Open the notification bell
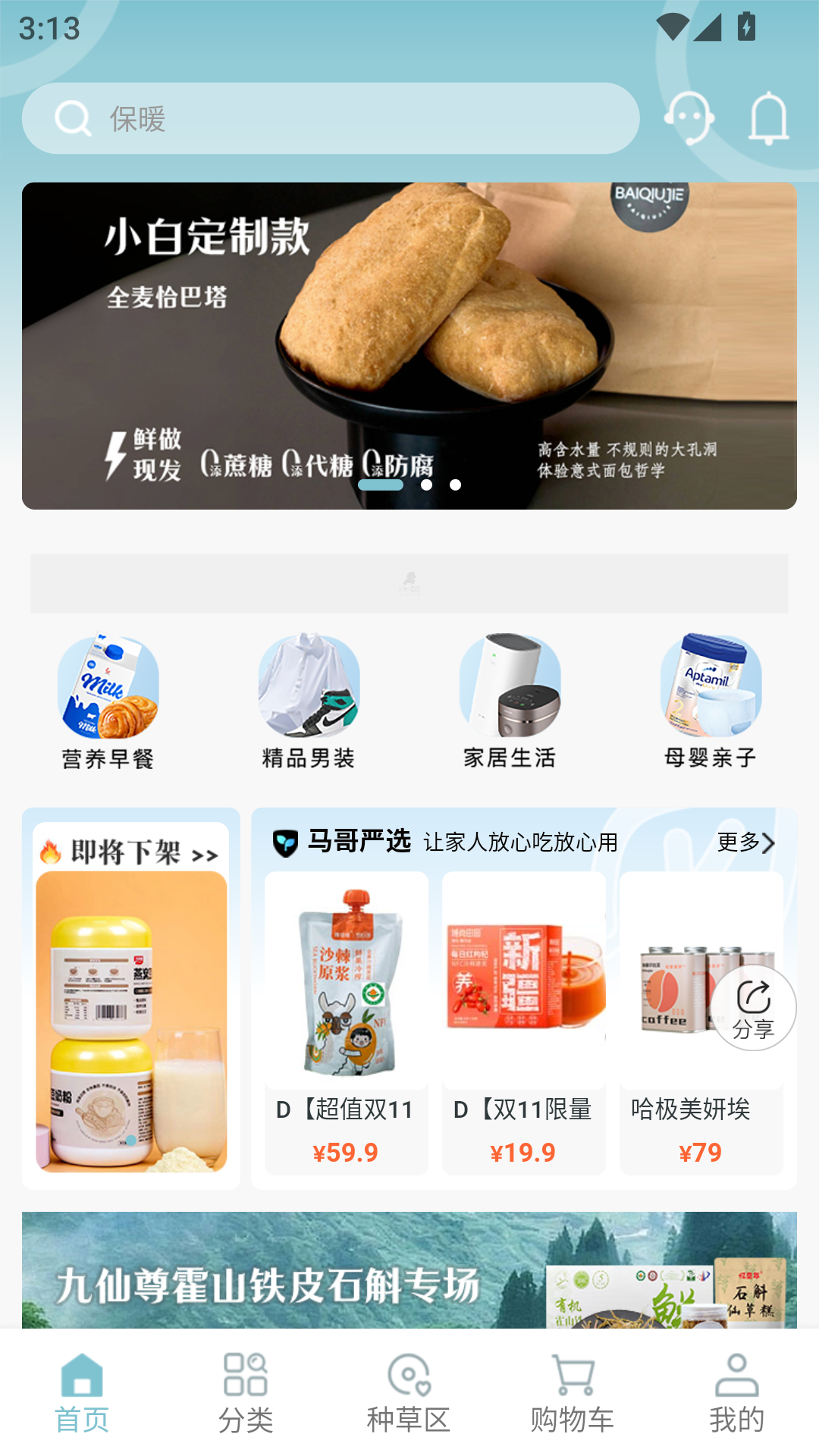The image size is (819, 1456). (769, 118)
